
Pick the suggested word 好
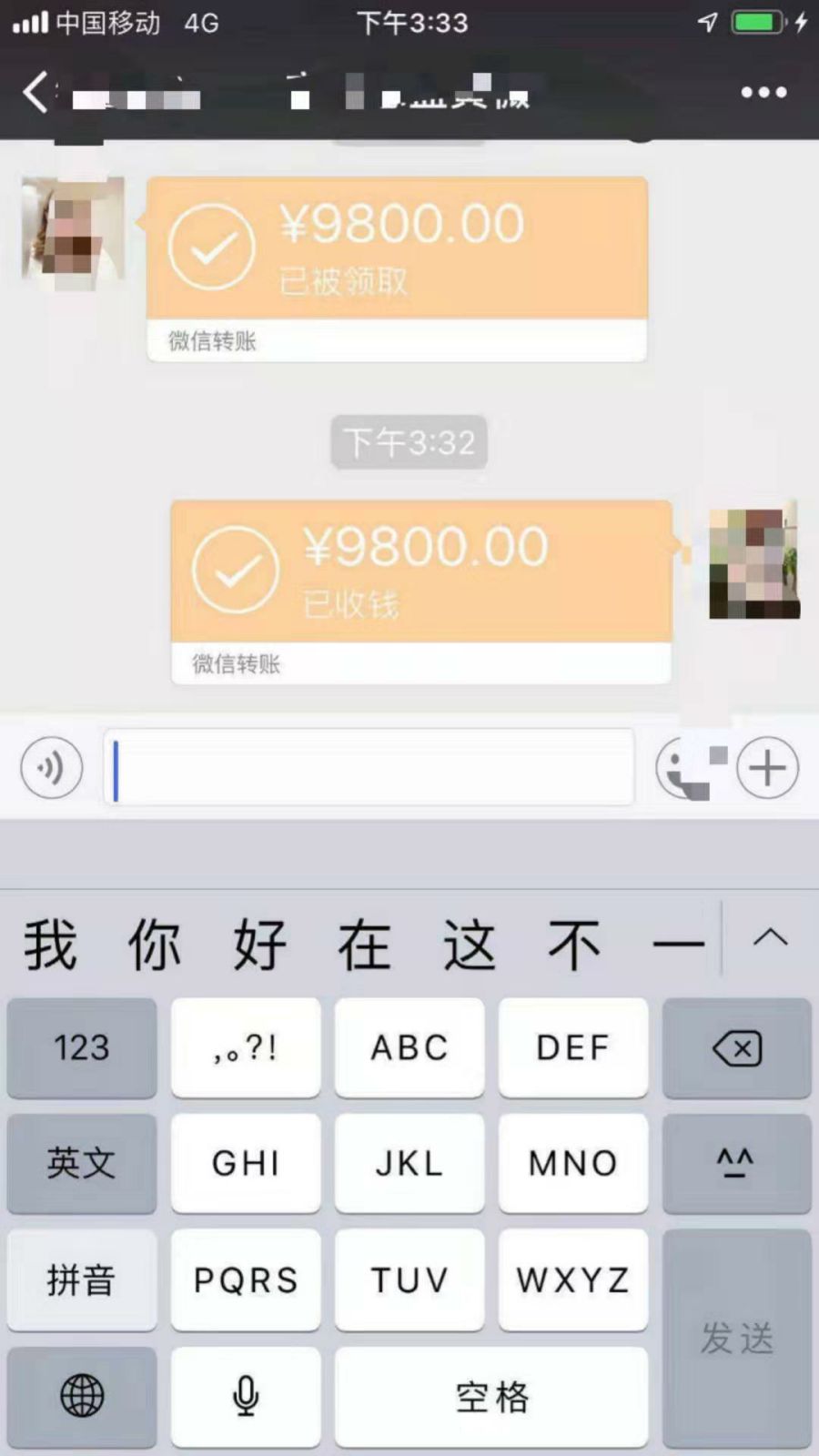coord(259,945)
